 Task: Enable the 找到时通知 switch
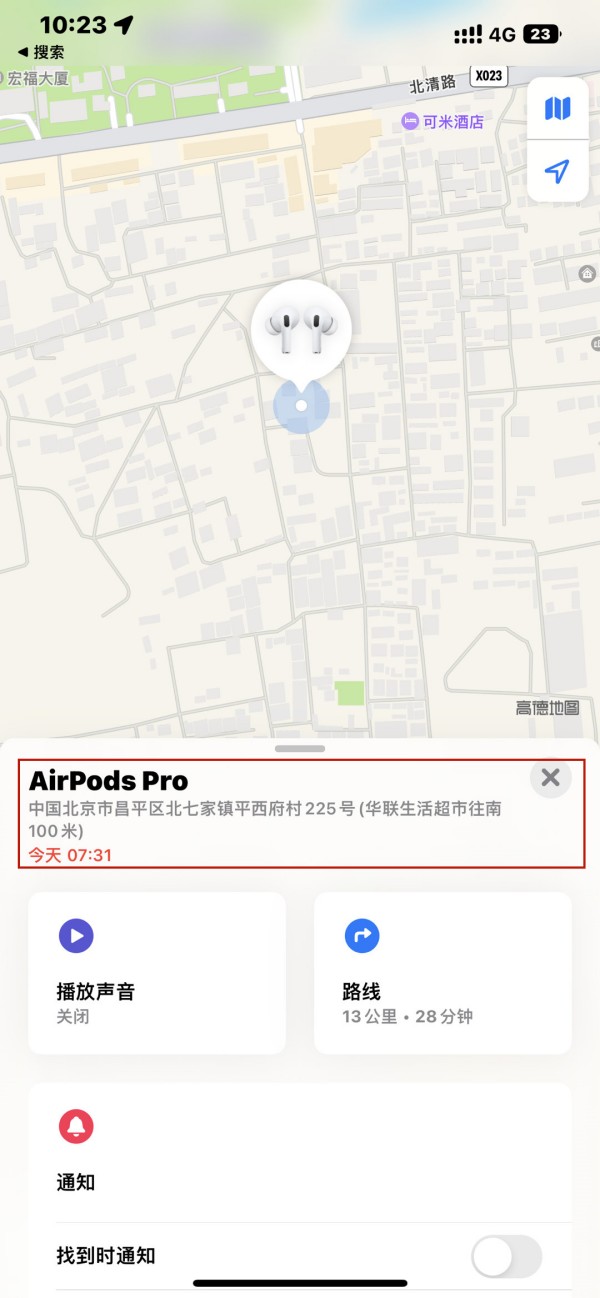pos(506,1256)
